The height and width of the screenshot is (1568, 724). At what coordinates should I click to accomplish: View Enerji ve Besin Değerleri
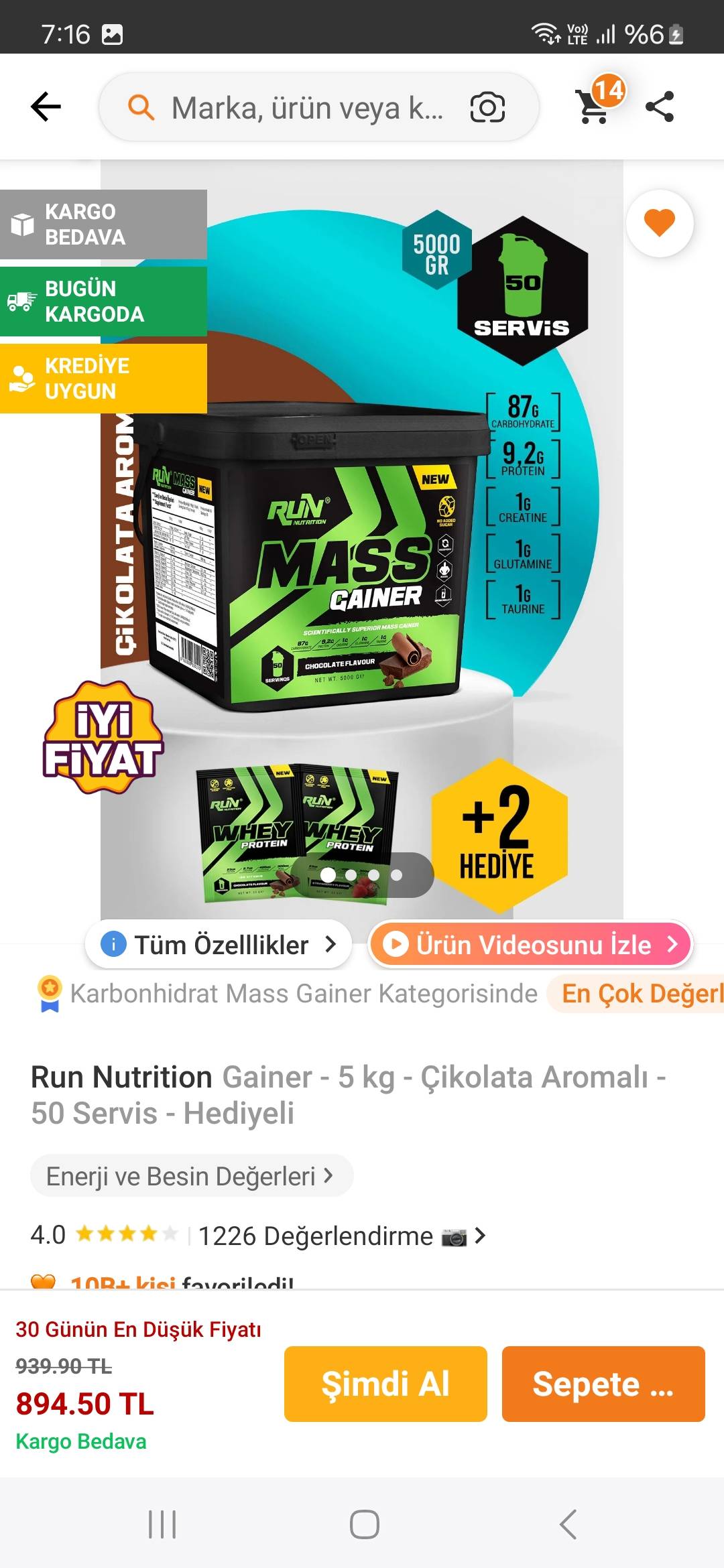(x=191, y=1176)
